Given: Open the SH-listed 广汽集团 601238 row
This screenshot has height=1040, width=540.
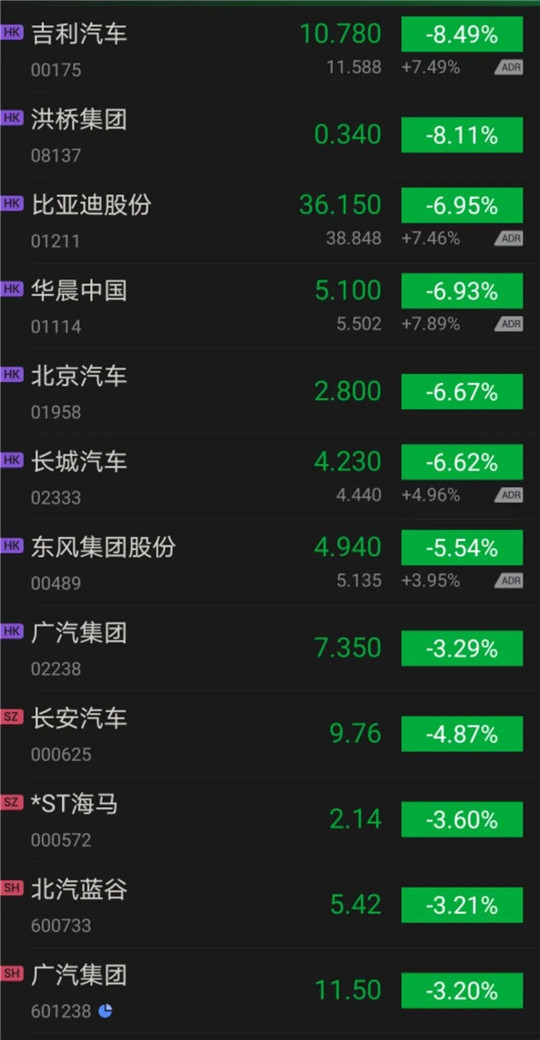Looking at the screenshot, I should pyautogui.click(x=270, y=990).
